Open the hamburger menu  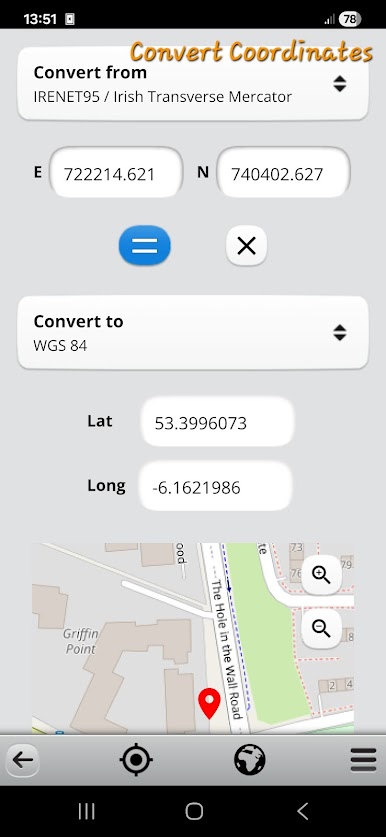click(x=364, y=759)
